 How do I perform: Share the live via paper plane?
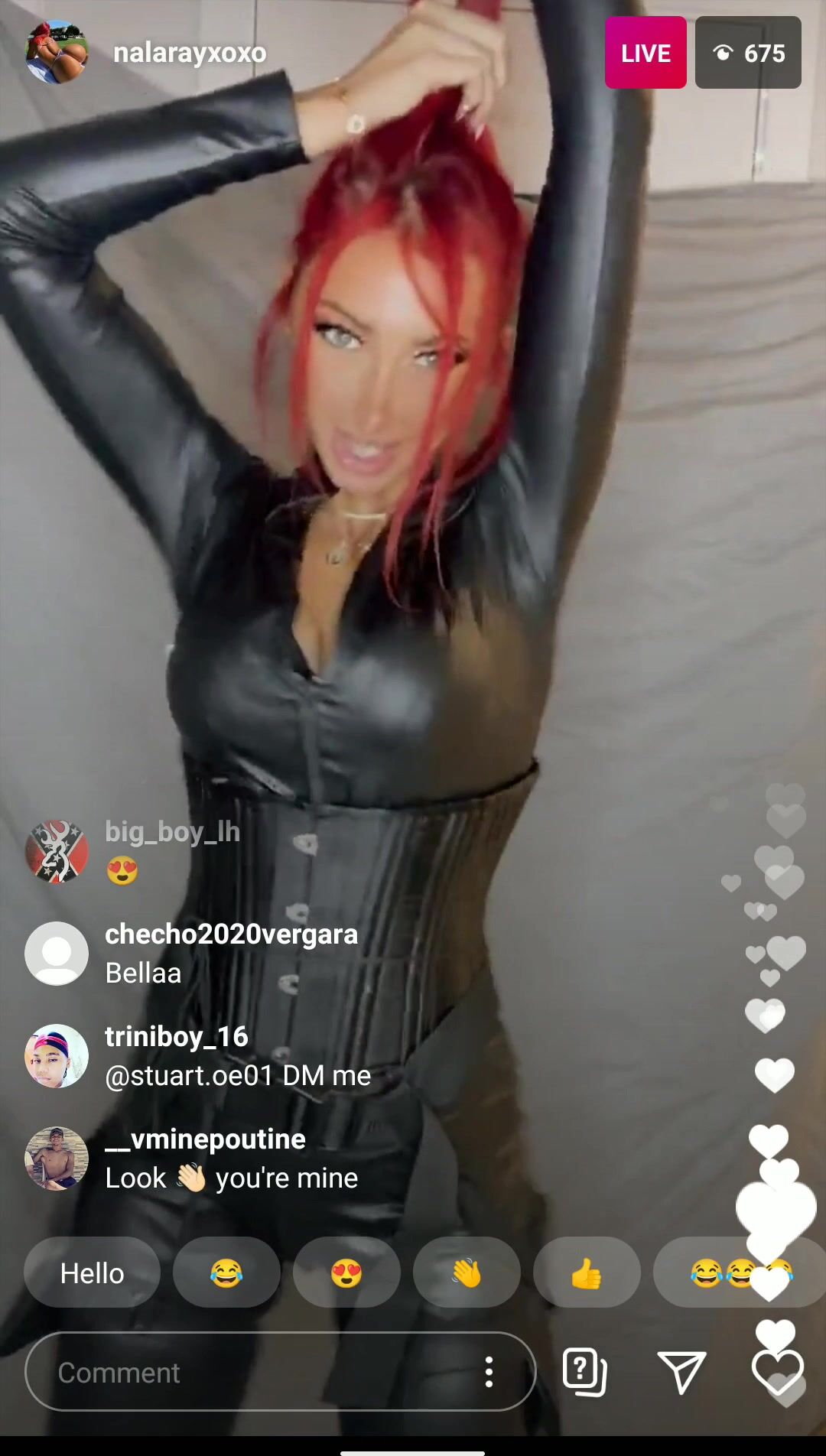point(681,1372)
